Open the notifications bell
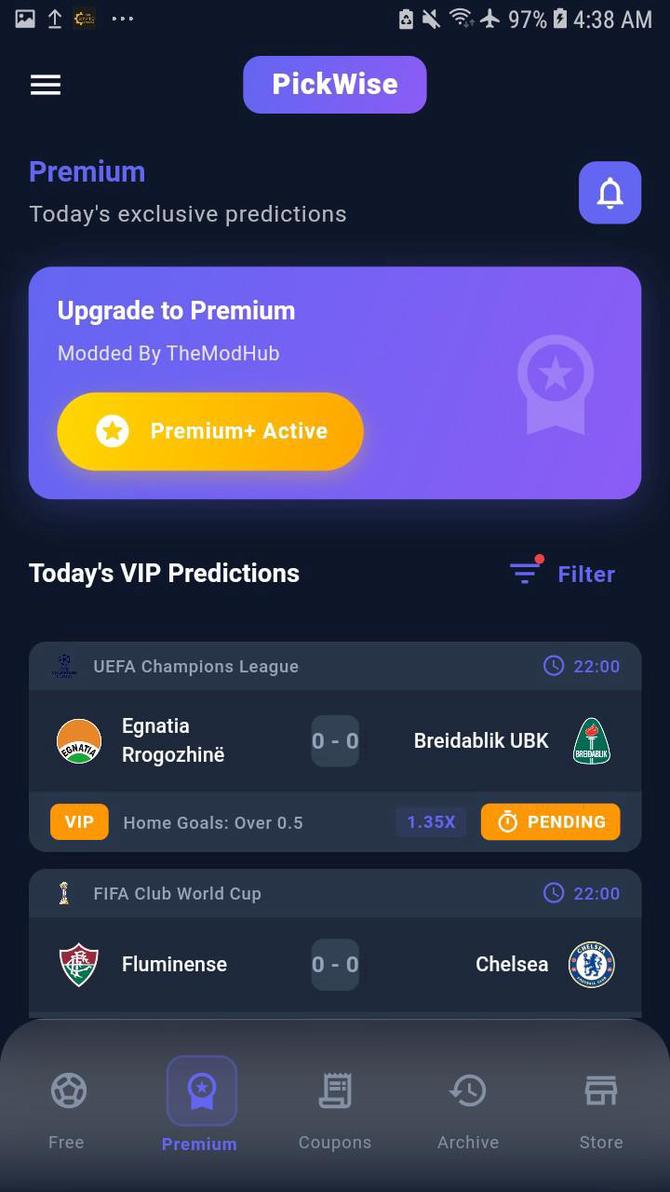This screenshot has width=670, height=1192. pos(609,193)
